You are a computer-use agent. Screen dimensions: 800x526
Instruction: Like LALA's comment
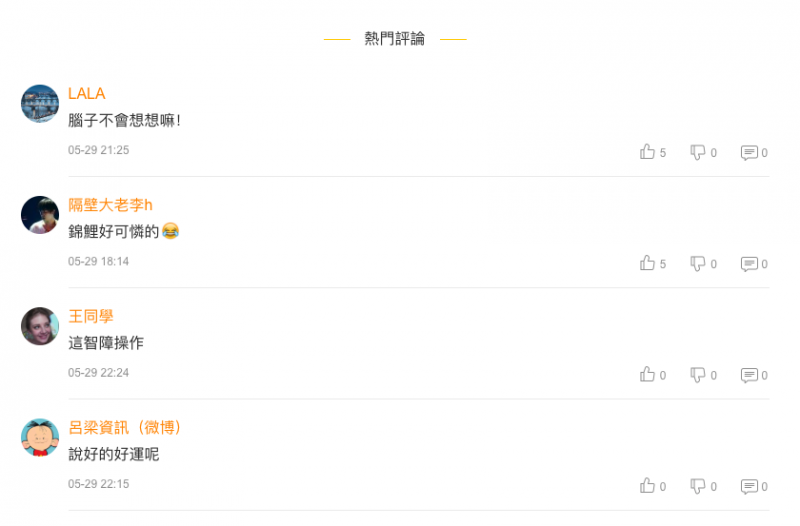[648, 152]
